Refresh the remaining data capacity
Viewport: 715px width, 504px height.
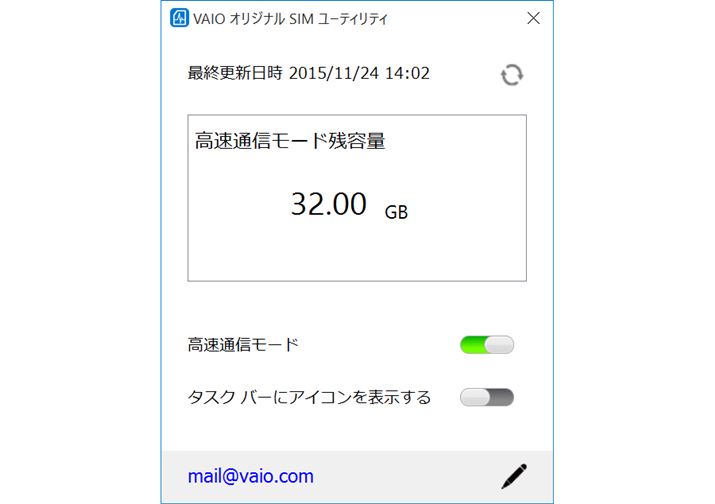click(x=511, y=75)
